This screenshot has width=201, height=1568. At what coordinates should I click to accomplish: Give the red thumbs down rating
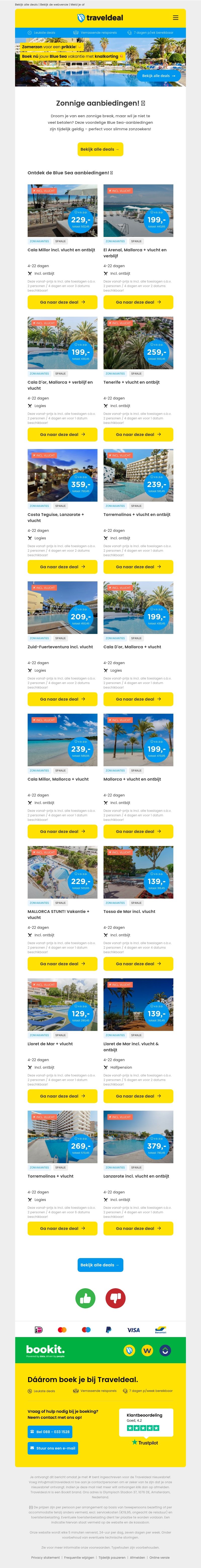(115, 1298)
